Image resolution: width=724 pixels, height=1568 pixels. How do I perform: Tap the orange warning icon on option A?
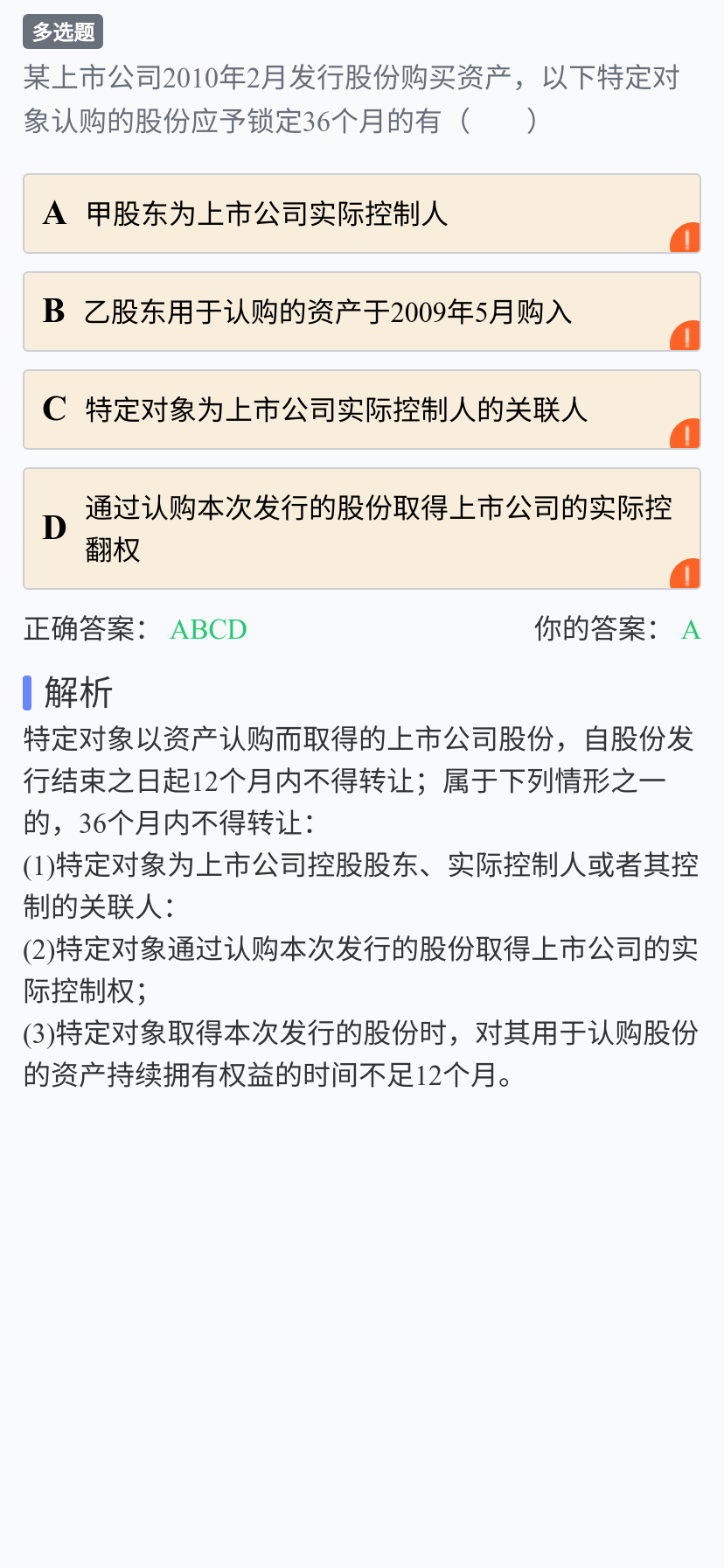tap(686, 238)
